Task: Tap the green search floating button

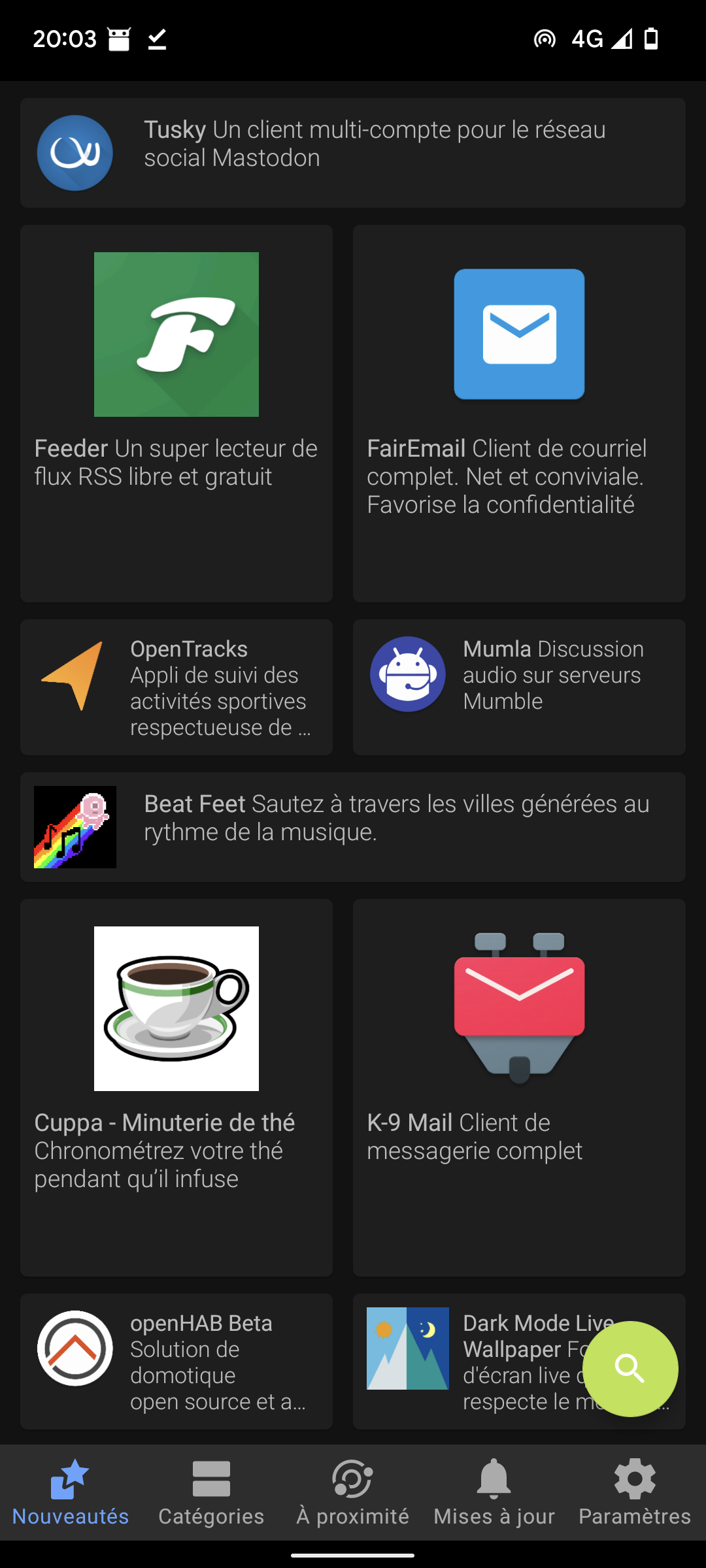Action: click(630, 1369)
